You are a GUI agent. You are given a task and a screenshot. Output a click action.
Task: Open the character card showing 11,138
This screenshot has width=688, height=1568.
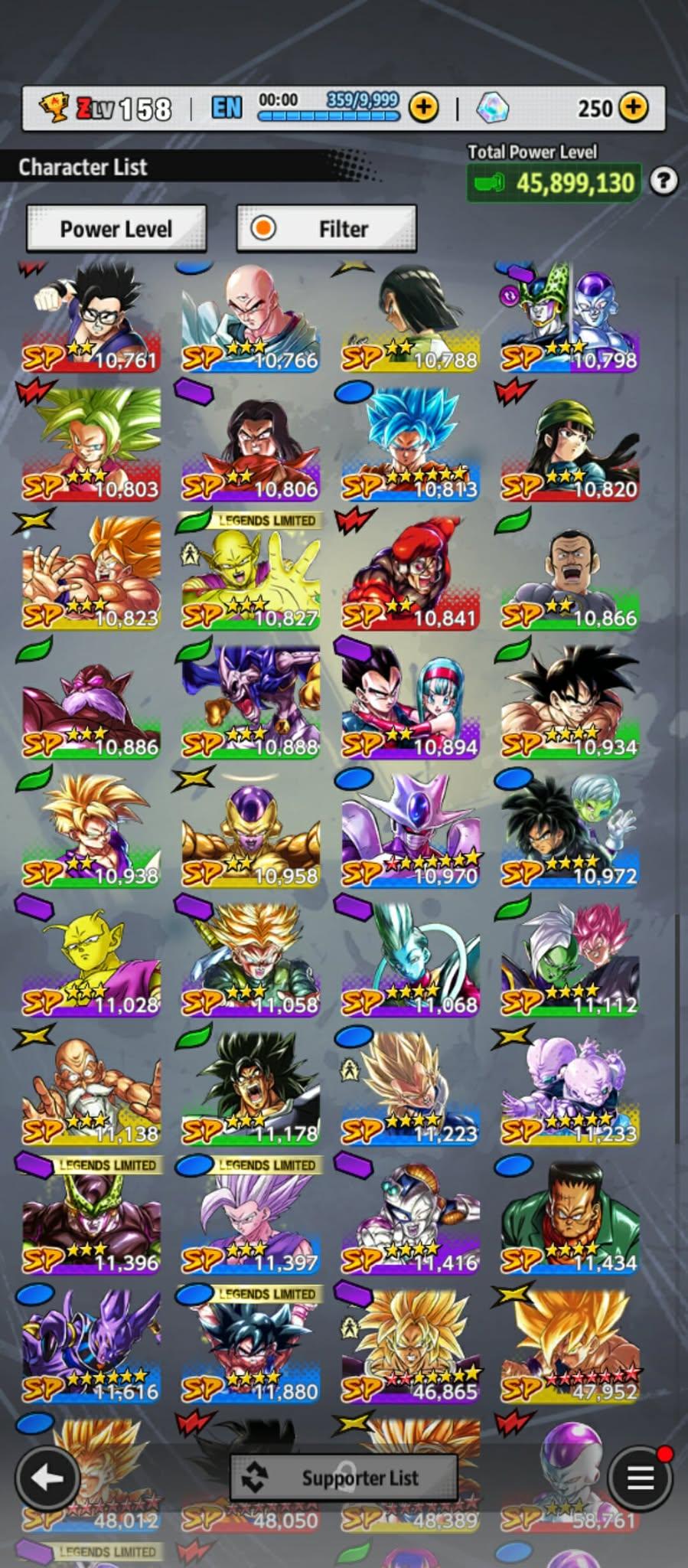91,1089
